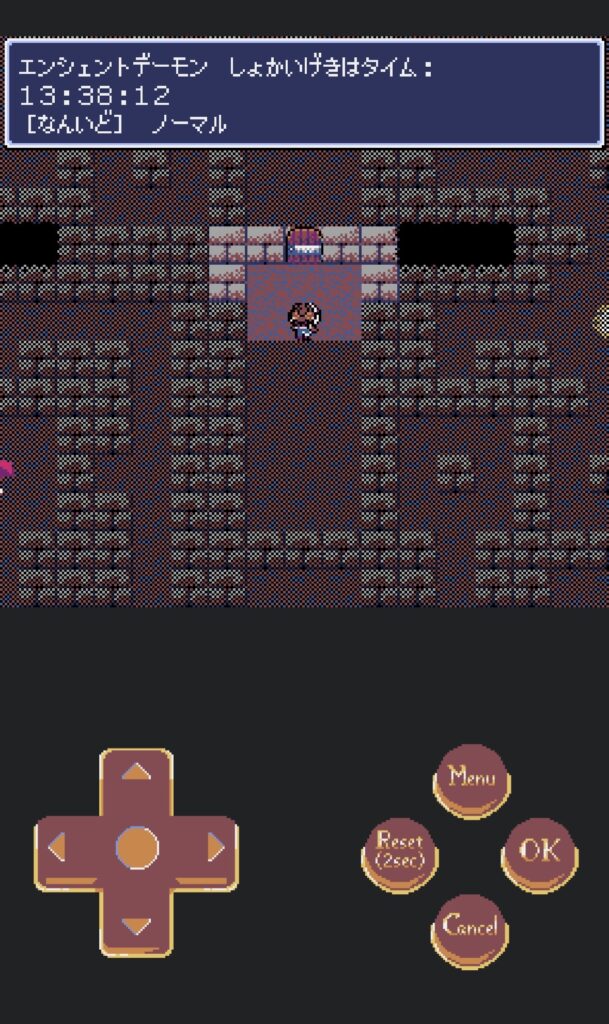Tap the Cancel button
Screen dimensions: 609x1024
point(470,926)
